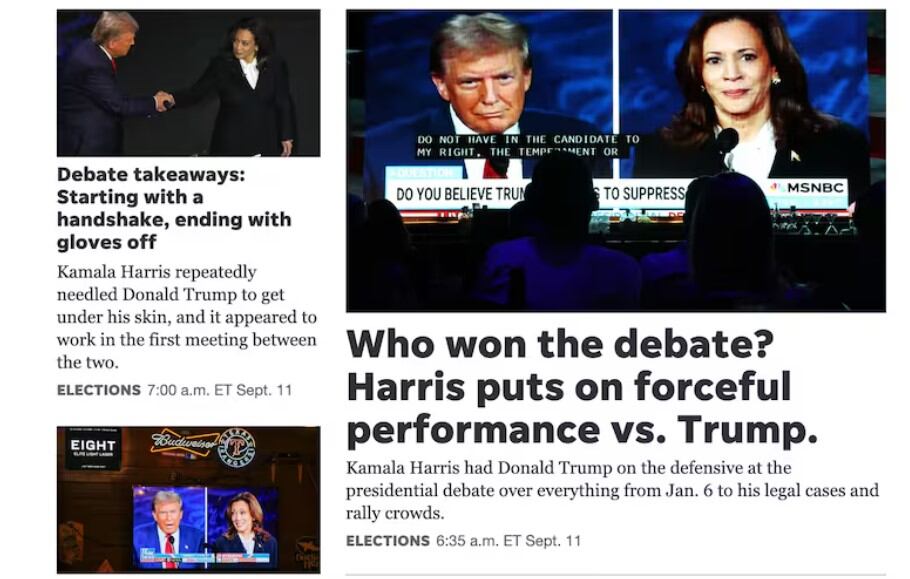Open the 'Debate takeaways' article headline
The height and width of the screenshot is (579, 910).
pos(174,208)
